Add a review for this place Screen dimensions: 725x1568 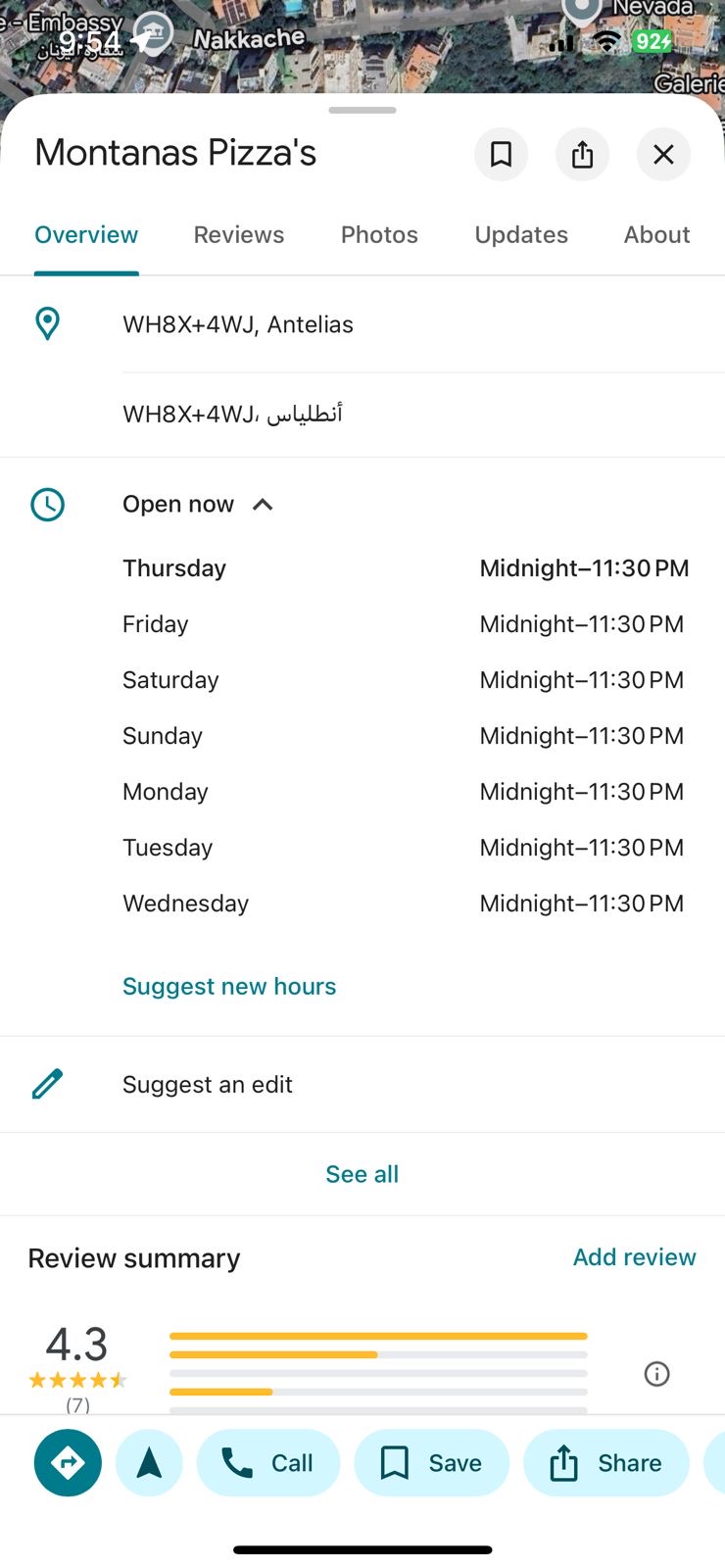(x=634, y=1257)
